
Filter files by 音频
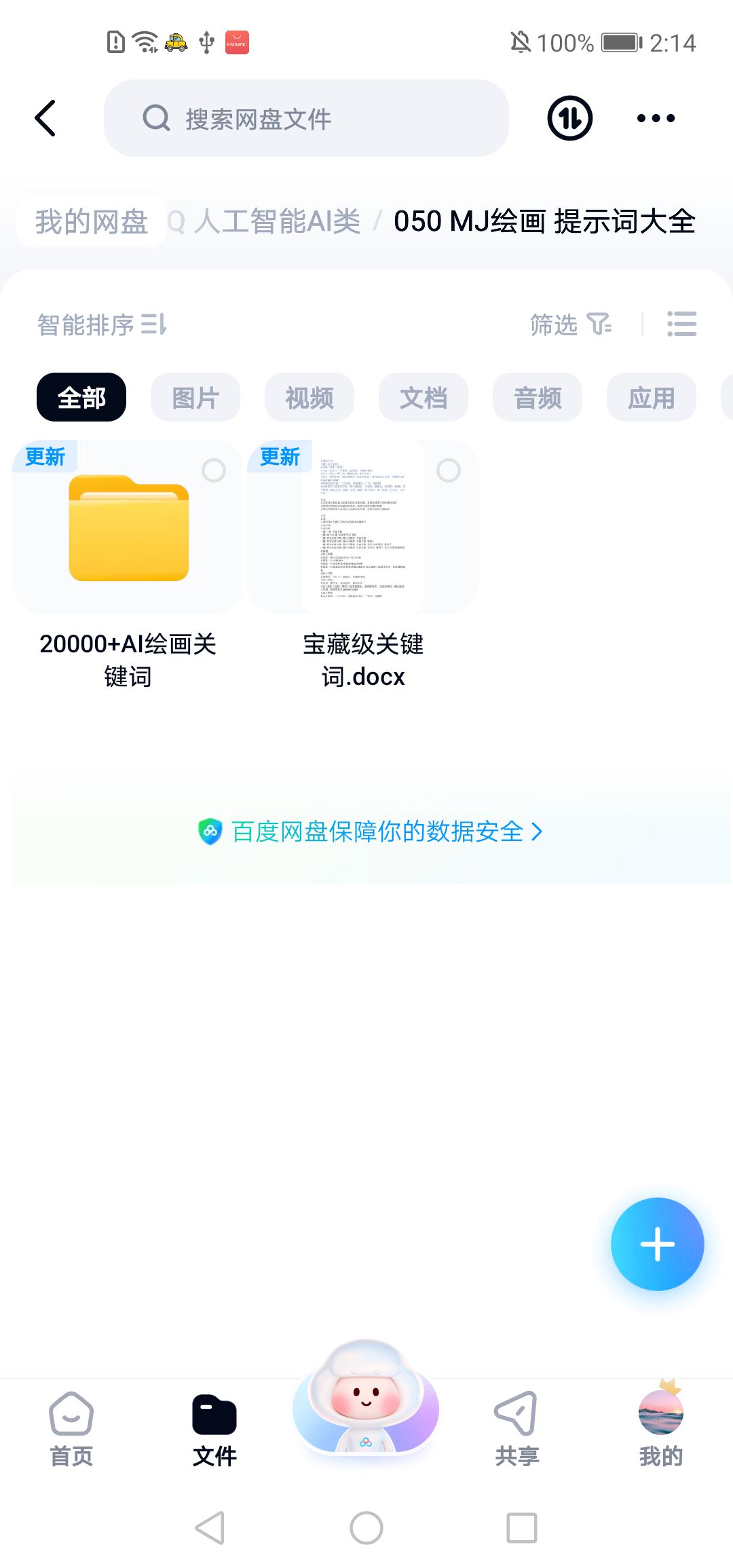(x=538, y=398)
